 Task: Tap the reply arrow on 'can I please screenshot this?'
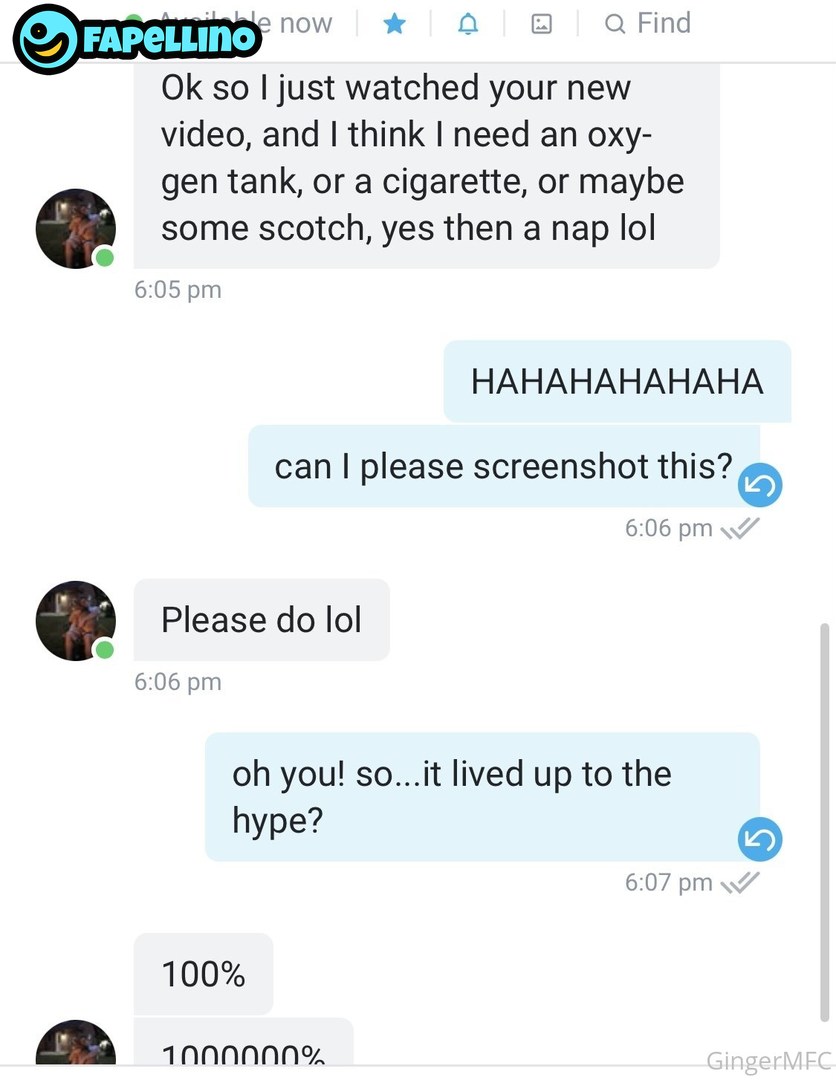tap(759, 486)
